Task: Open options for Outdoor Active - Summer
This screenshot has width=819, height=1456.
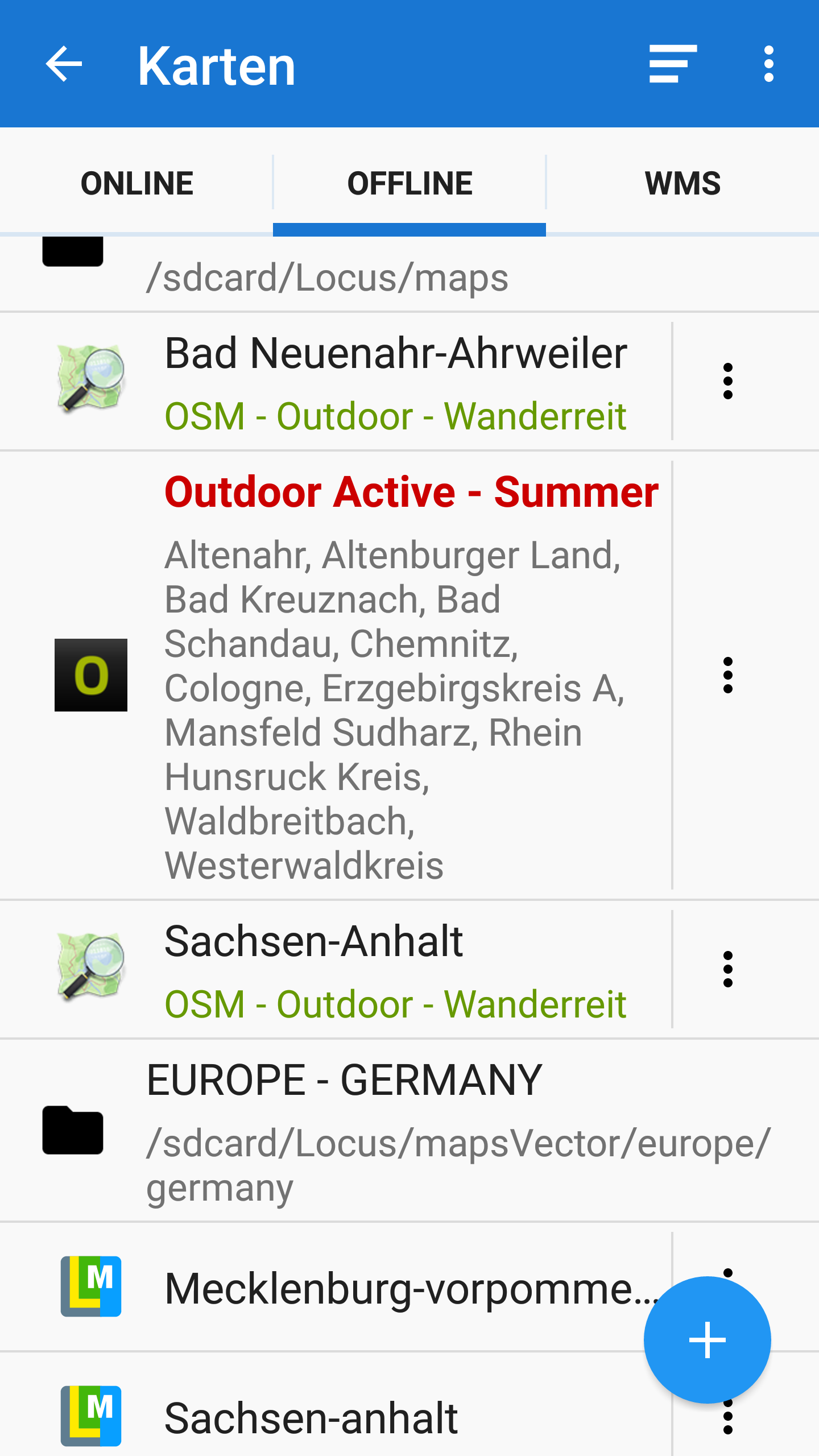Action: [727, 675]
